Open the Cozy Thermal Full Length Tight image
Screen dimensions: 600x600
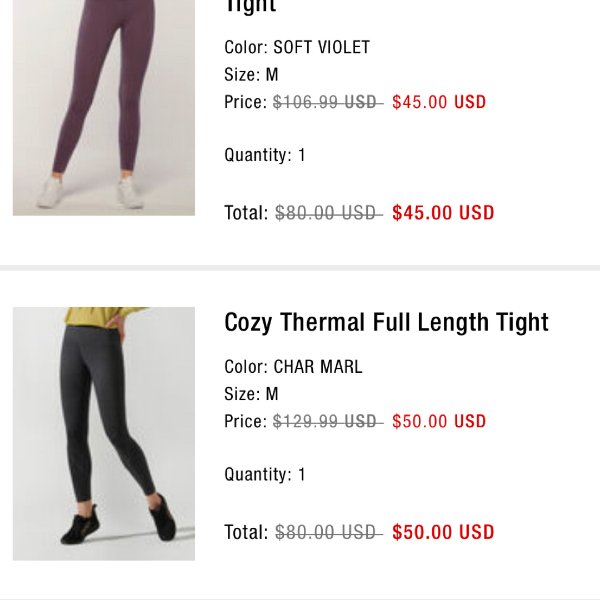point(104,433)
